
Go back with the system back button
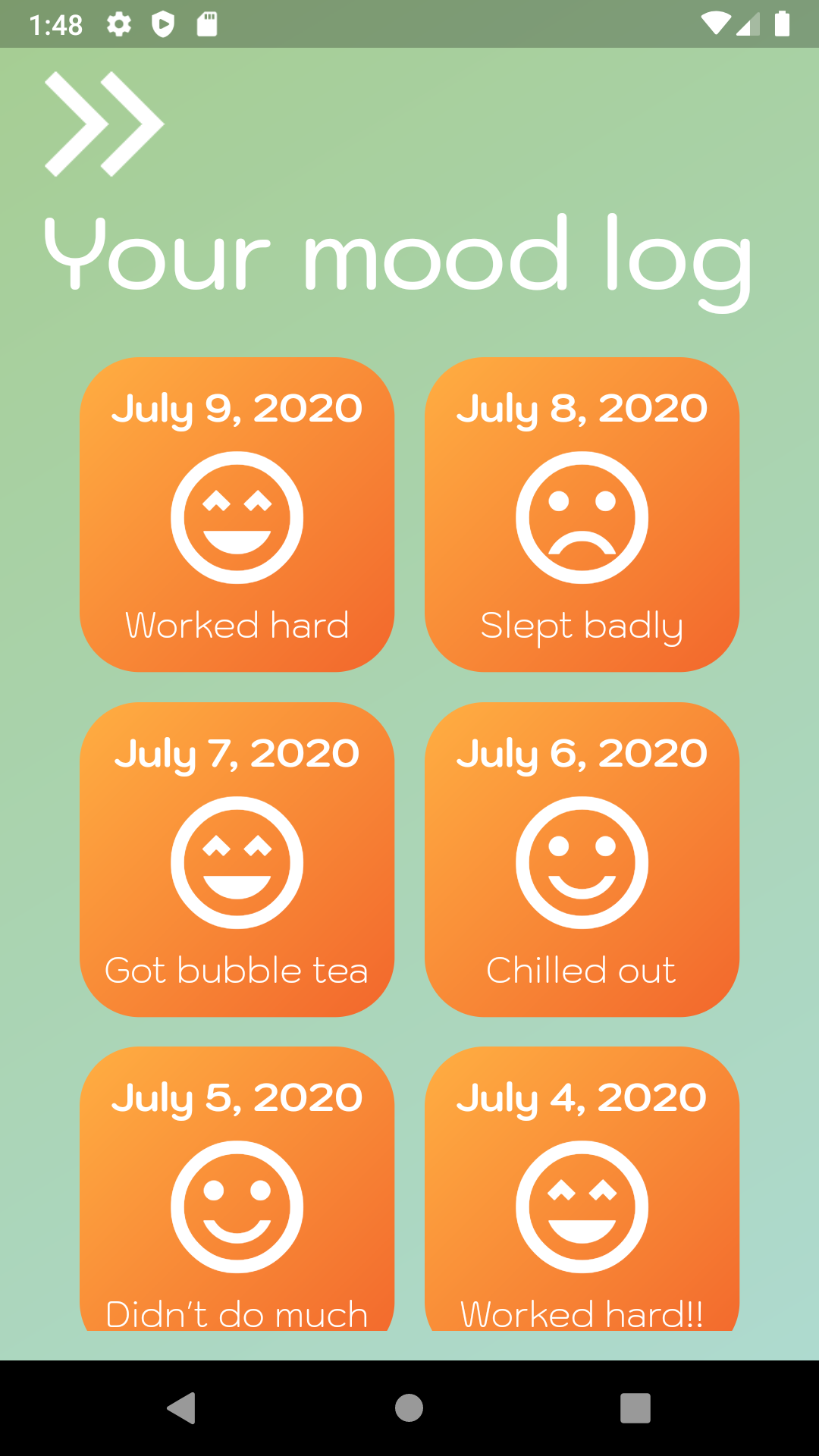click(182, 1408)
